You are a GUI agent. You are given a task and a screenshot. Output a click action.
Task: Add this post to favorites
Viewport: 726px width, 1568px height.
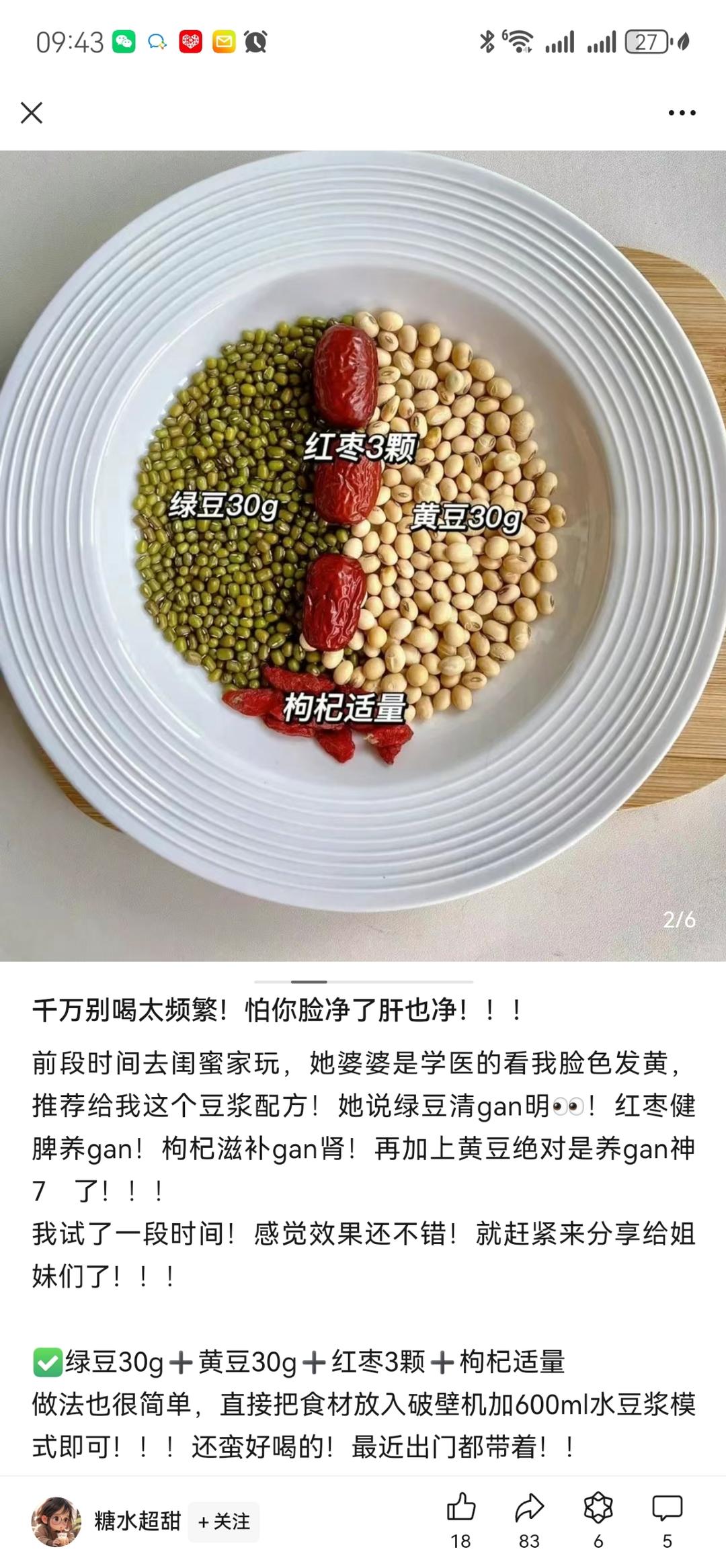(598, 1508)
